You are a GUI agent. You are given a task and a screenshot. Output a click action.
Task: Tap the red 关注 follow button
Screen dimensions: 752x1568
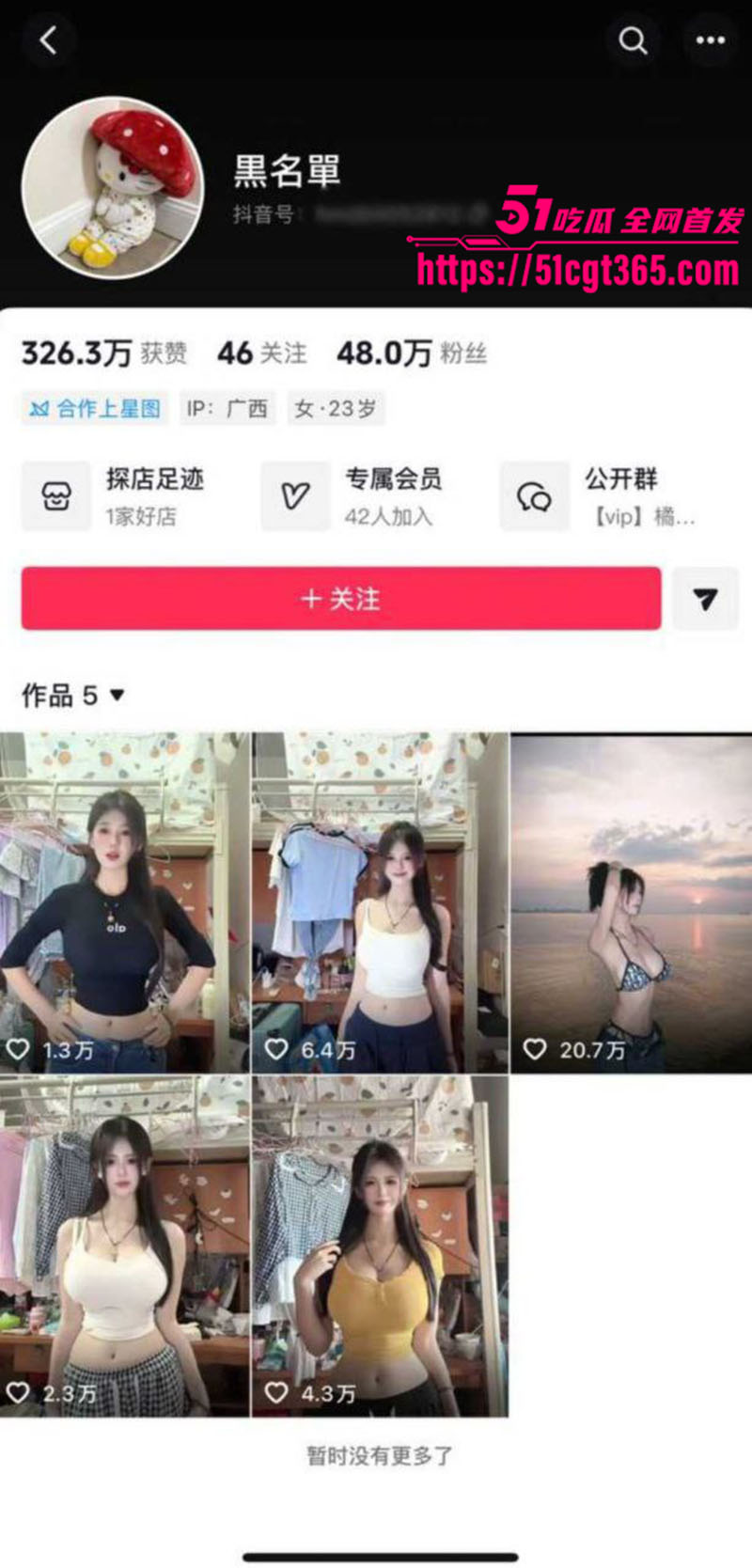(x=341, y=599)
